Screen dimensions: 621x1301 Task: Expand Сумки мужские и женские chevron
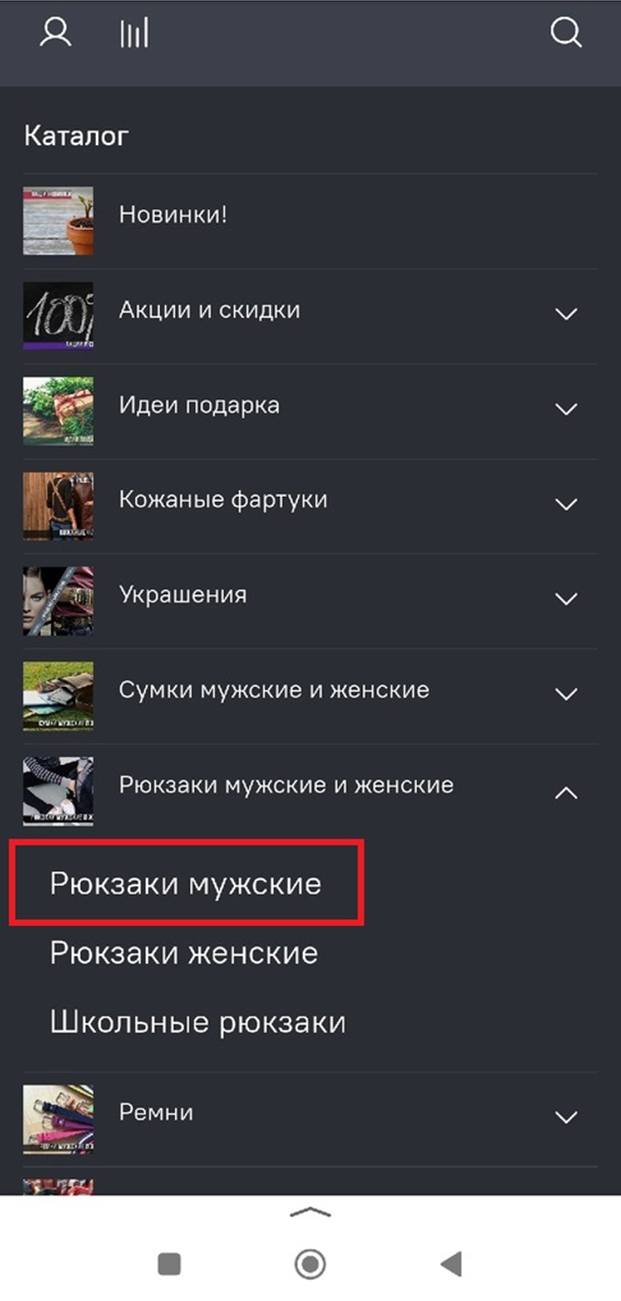click(x=566, y=693)
